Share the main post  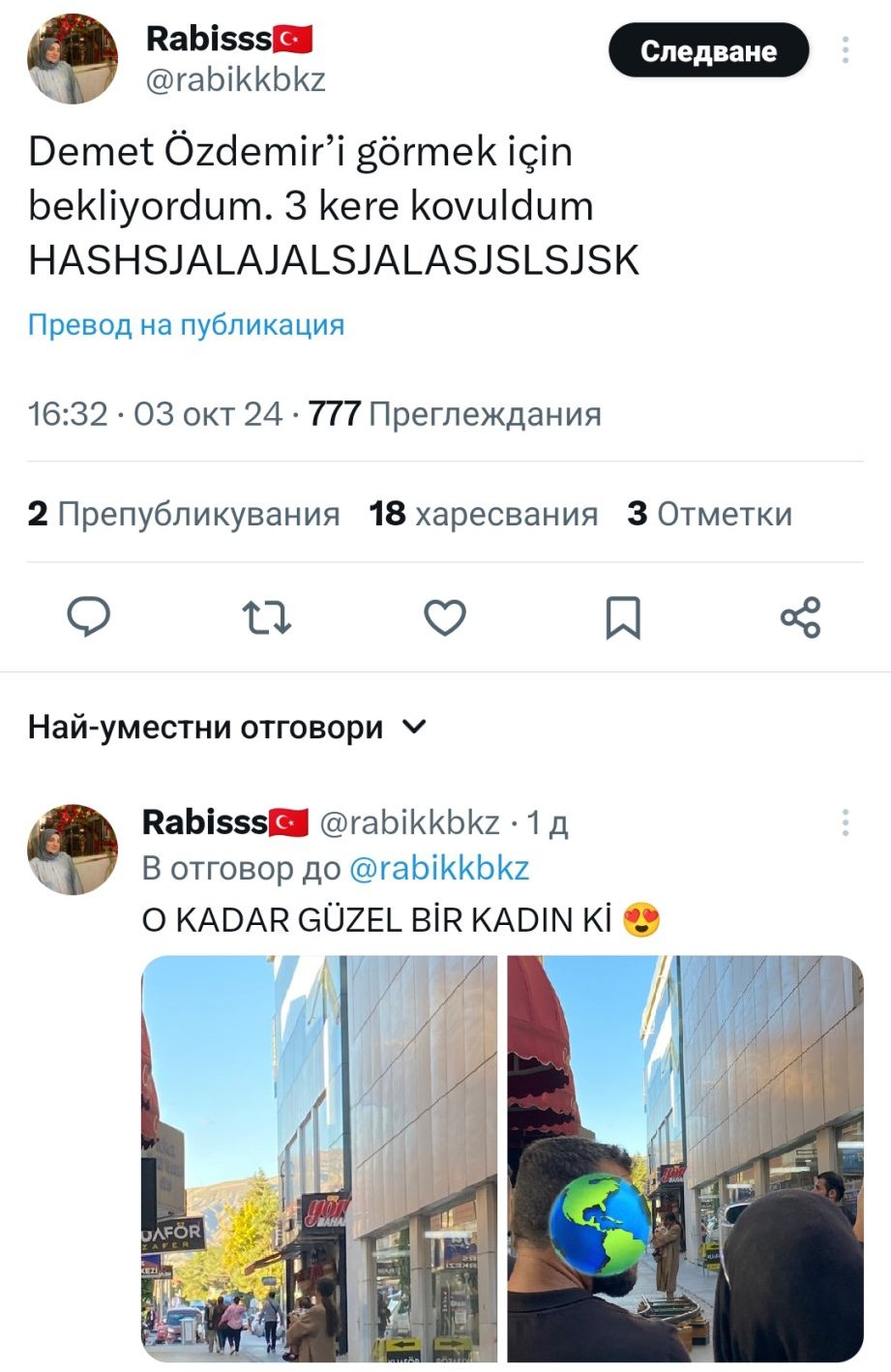[x=800, y=617]
